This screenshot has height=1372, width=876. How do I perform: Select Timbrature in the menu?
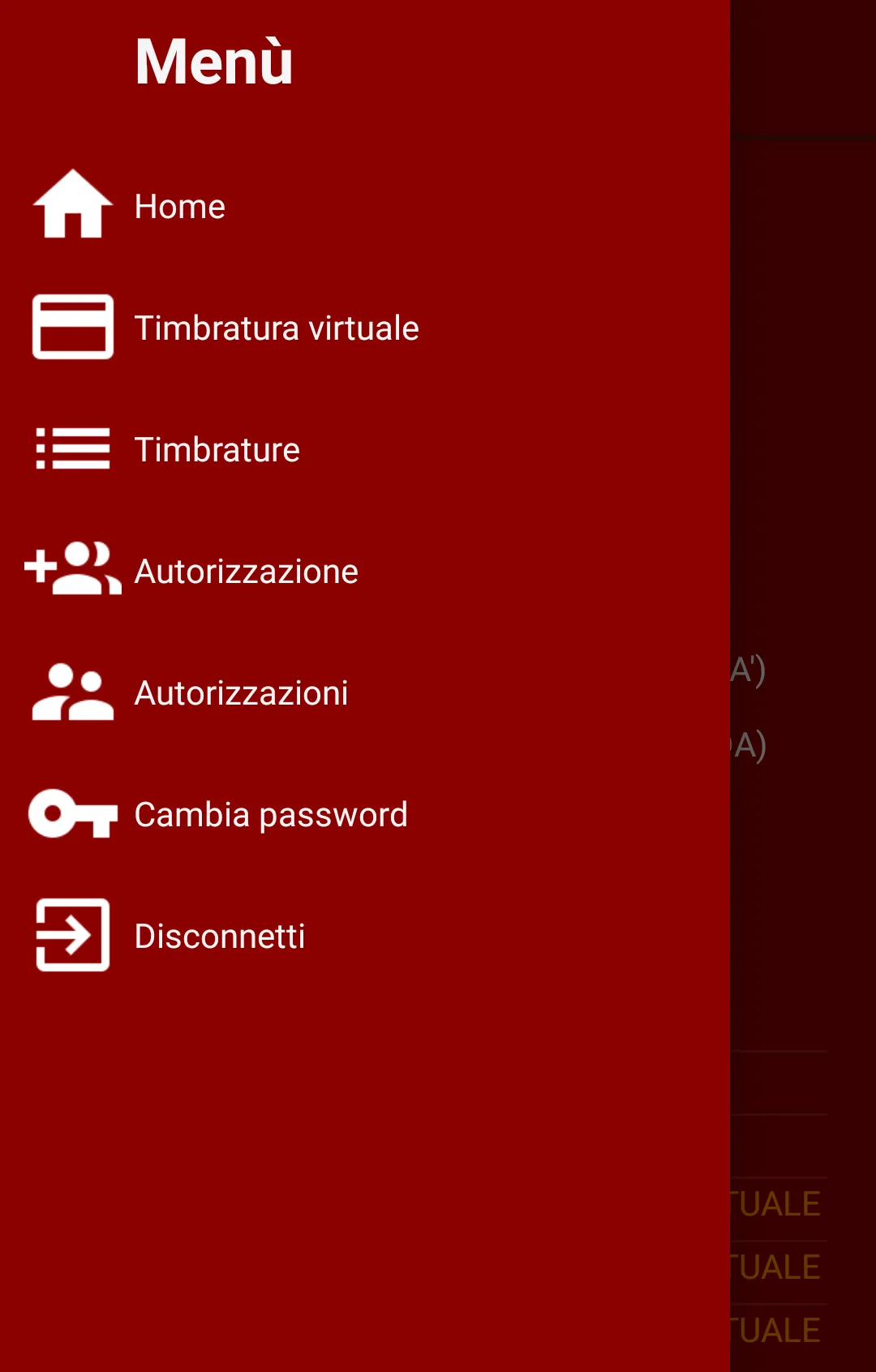pyautogui.click(x=217, y=449)
